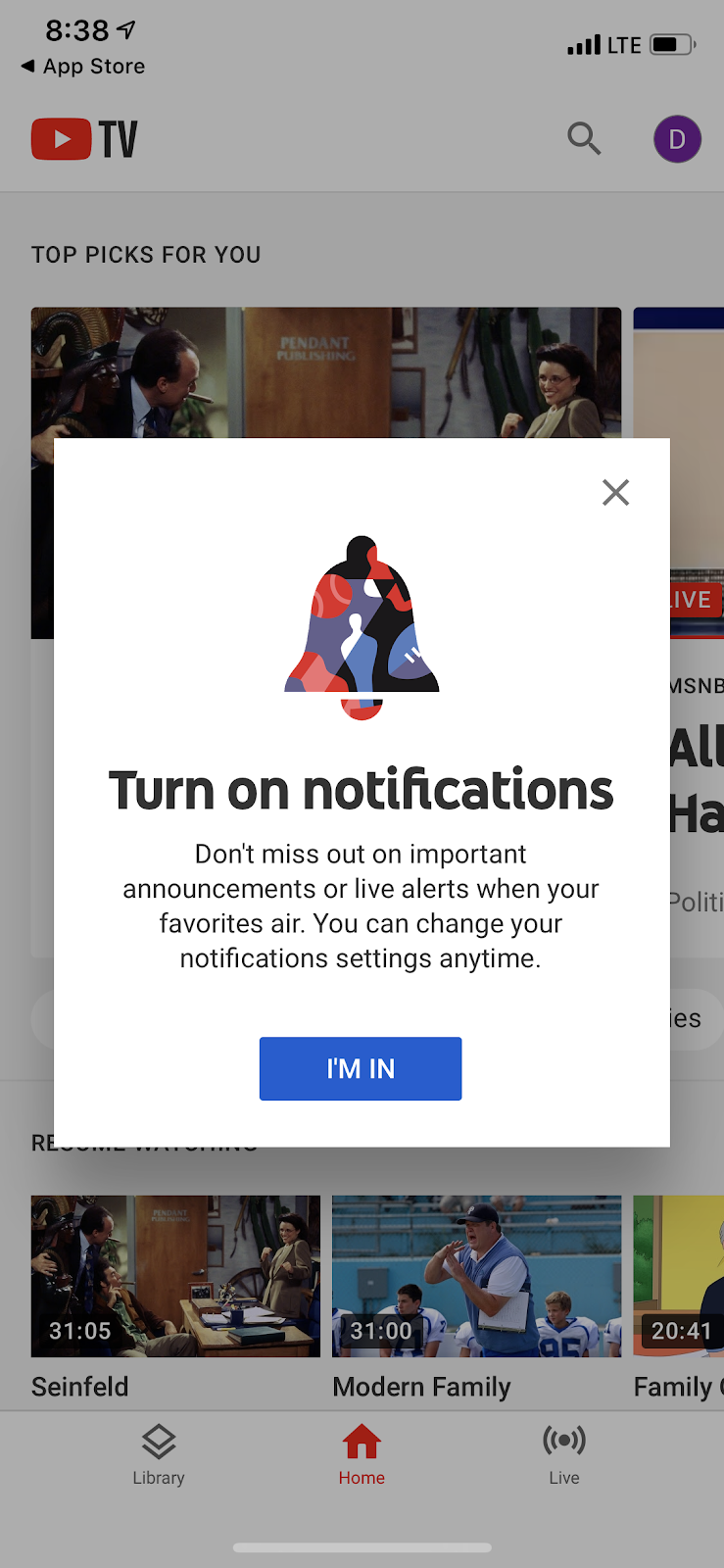Open the account profile avatar

point(677,139)
